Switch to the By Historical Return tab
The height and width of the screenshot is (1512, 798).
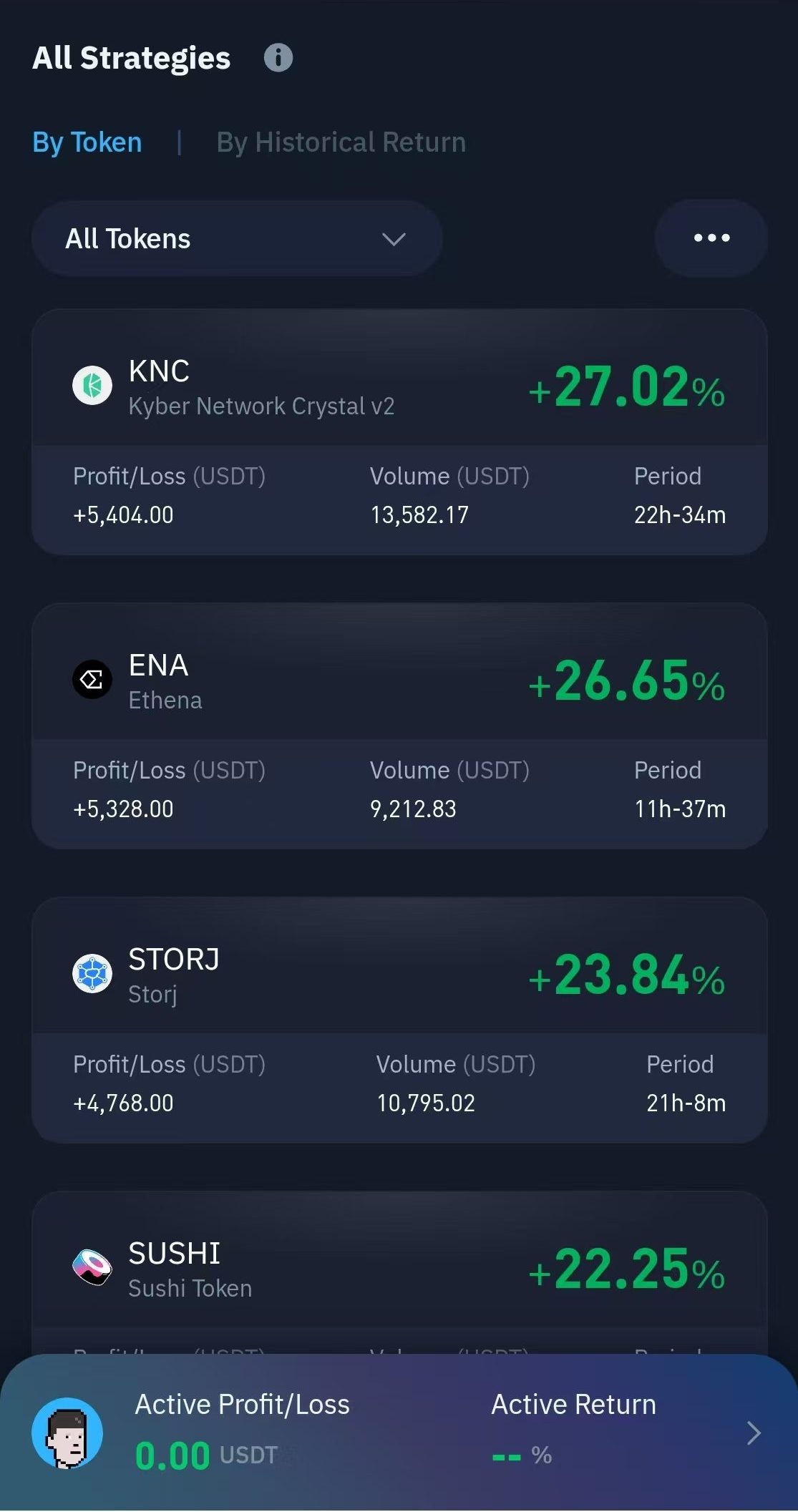pyautogui.click(x=341, y=142)
